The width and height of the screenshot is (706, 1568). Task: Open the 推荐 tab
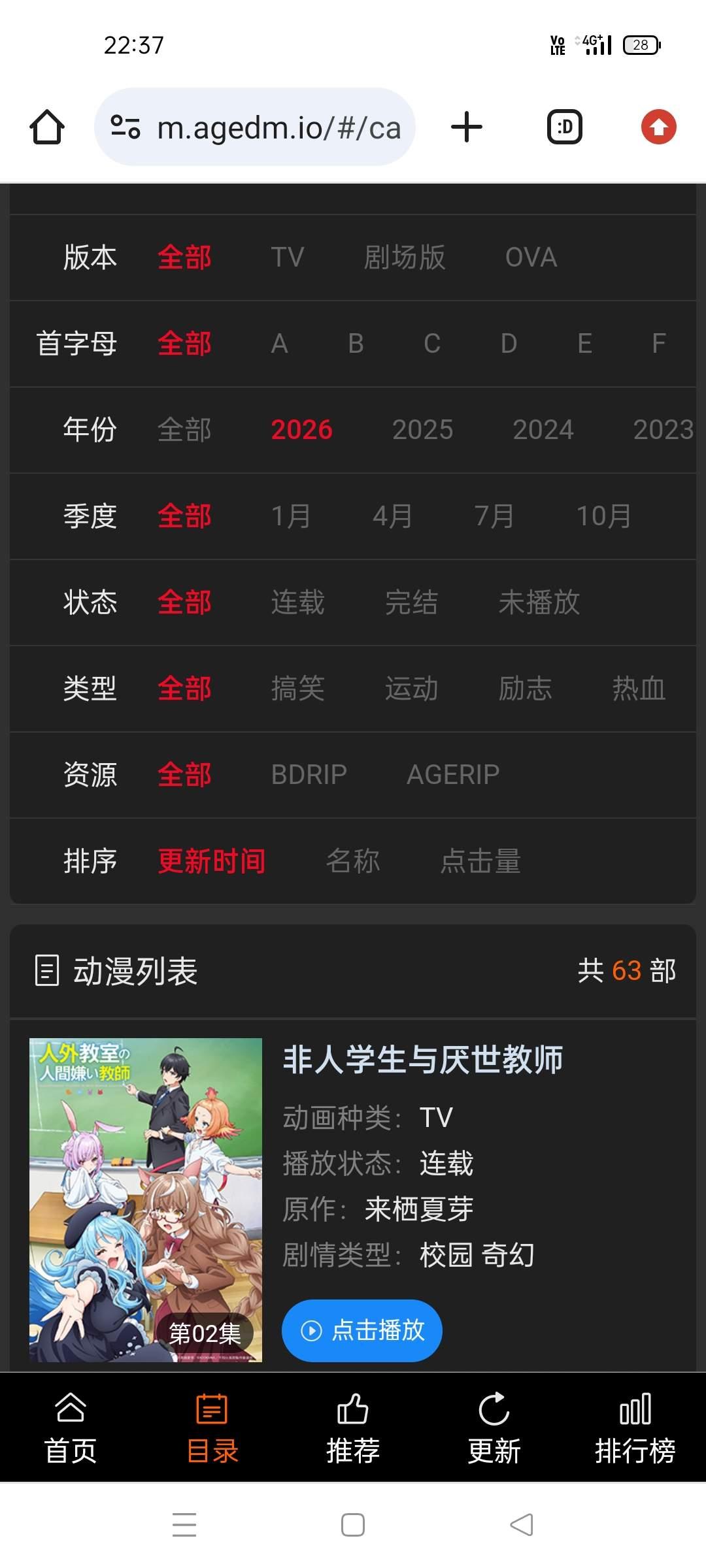(x=353, y=1428)
